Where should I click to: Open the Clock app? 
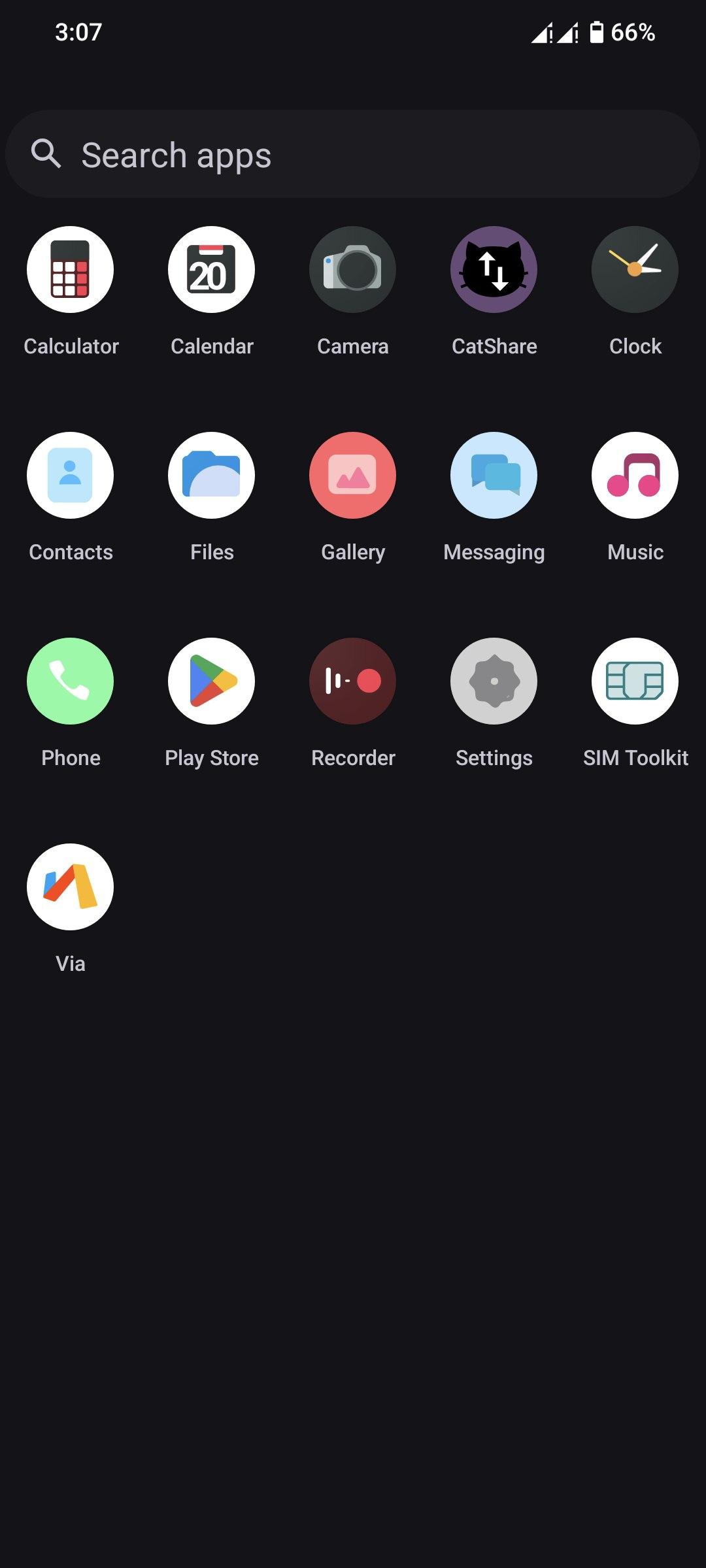coord(635,270)
